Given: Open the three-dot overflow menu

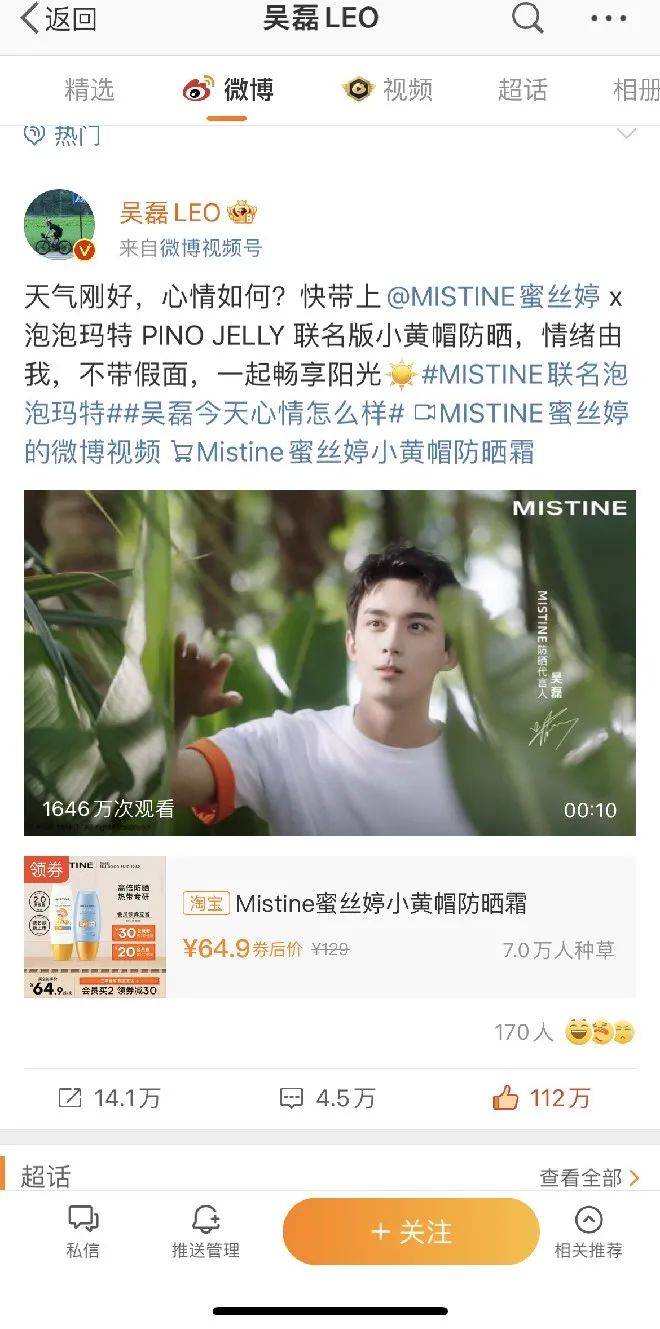Looking at the screenshot, I should point(609,18).
